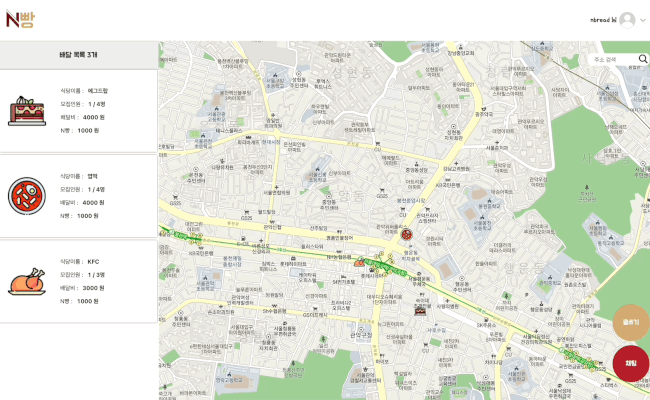Open the red 채팅 chat button
This screenshot has width=650, height=400.
coord(631,364)
